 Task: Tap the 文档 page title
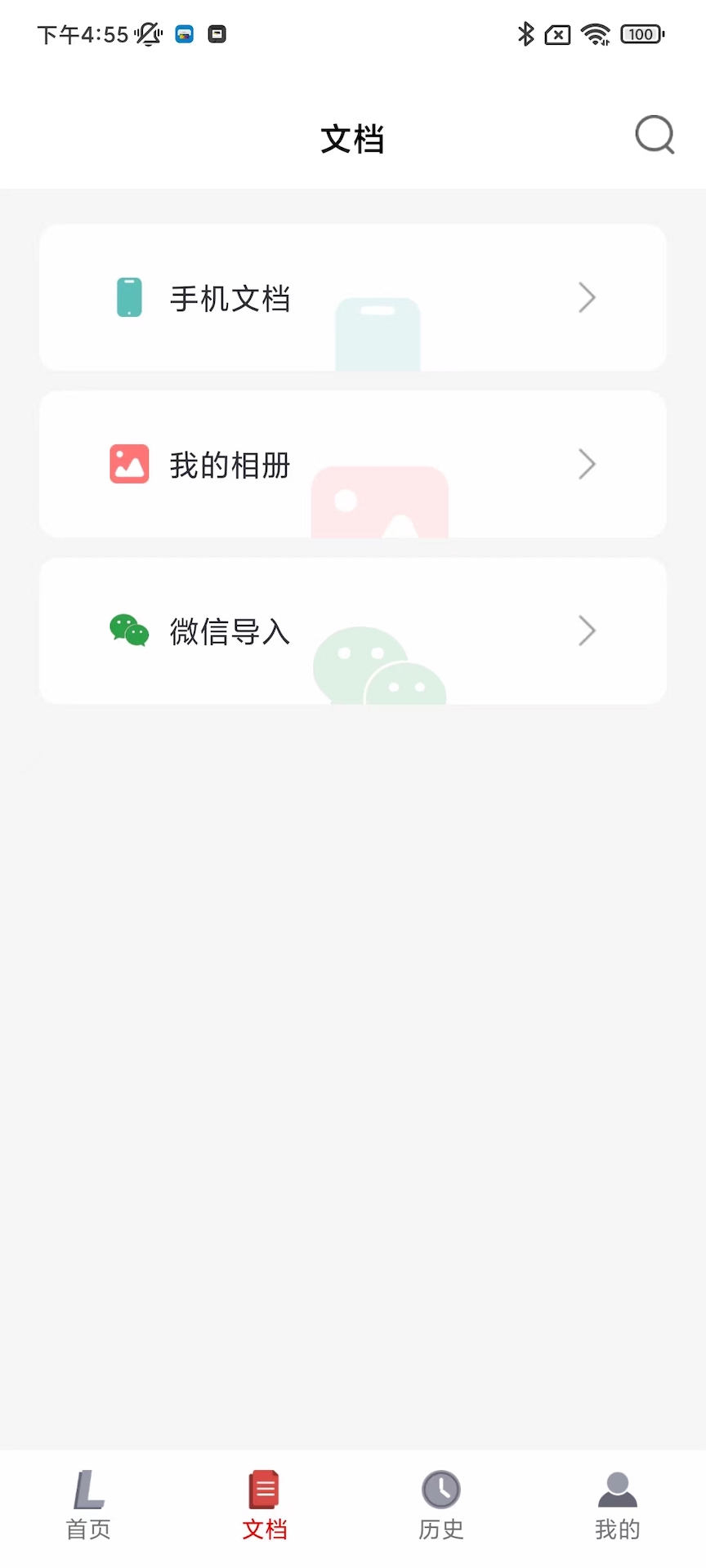click(x=353, y=139)
